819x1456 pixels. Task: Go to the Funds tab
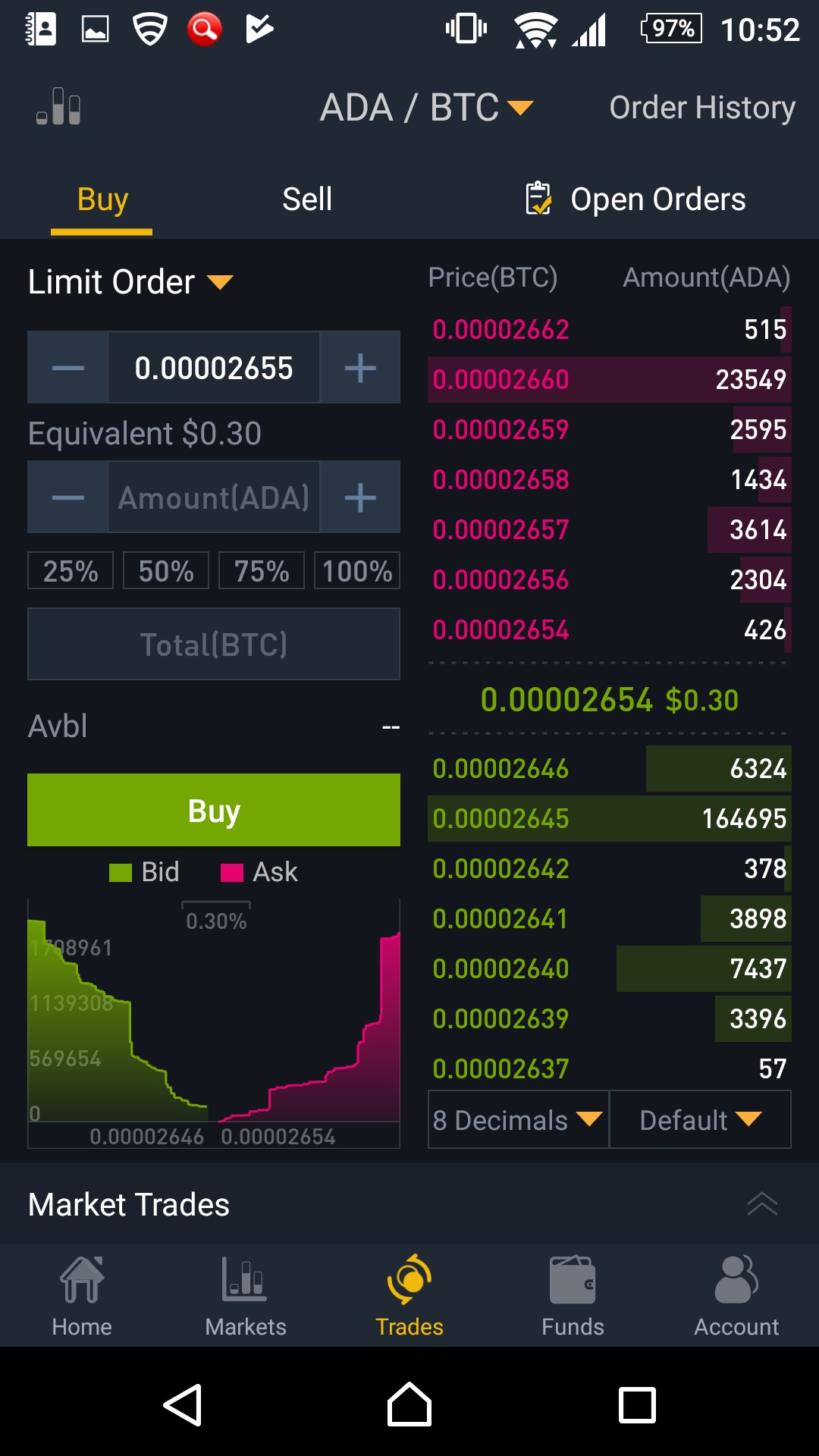point(573,1296)
